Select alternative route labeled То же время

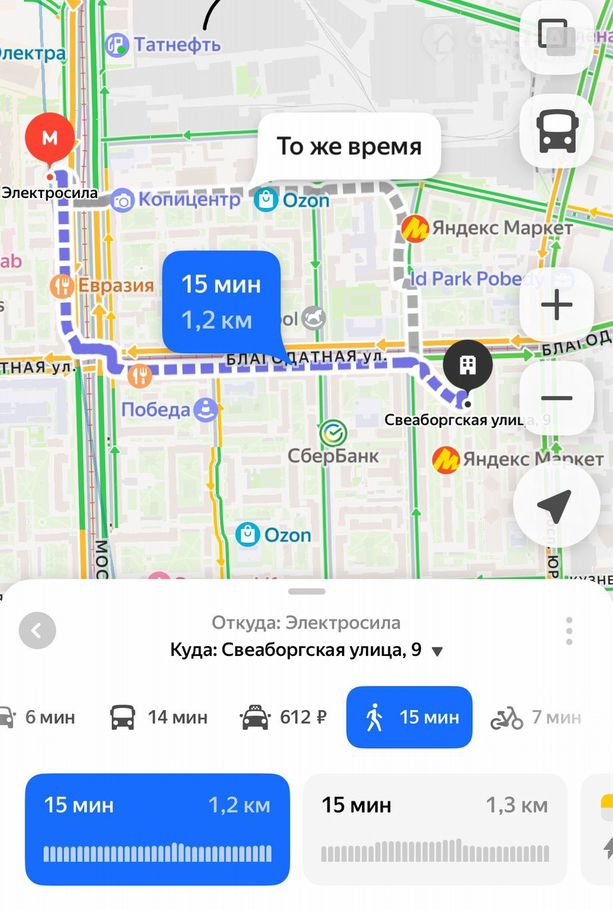click(348, 147)
